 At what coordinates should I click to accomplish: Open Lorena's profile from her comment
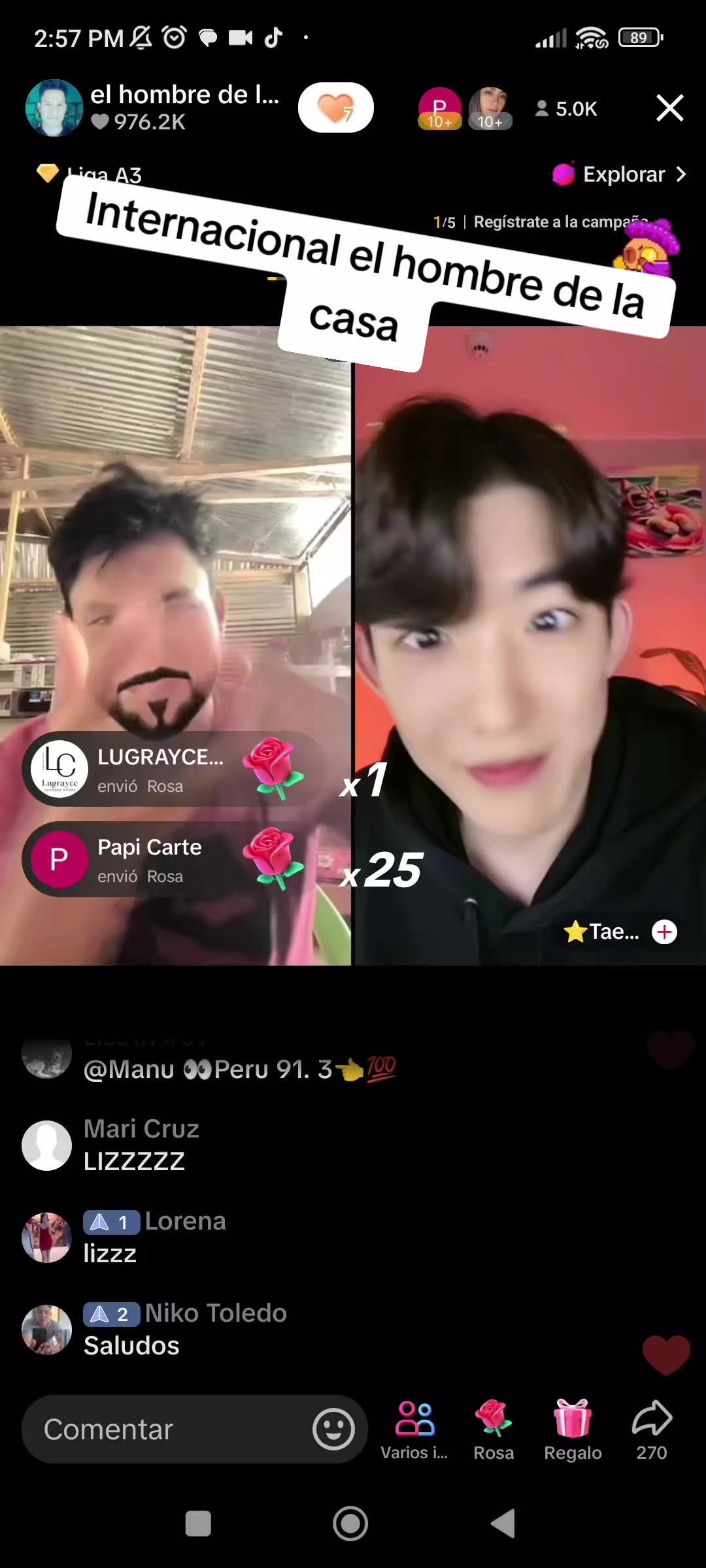pyautogui.click(x=46, y=1237)
